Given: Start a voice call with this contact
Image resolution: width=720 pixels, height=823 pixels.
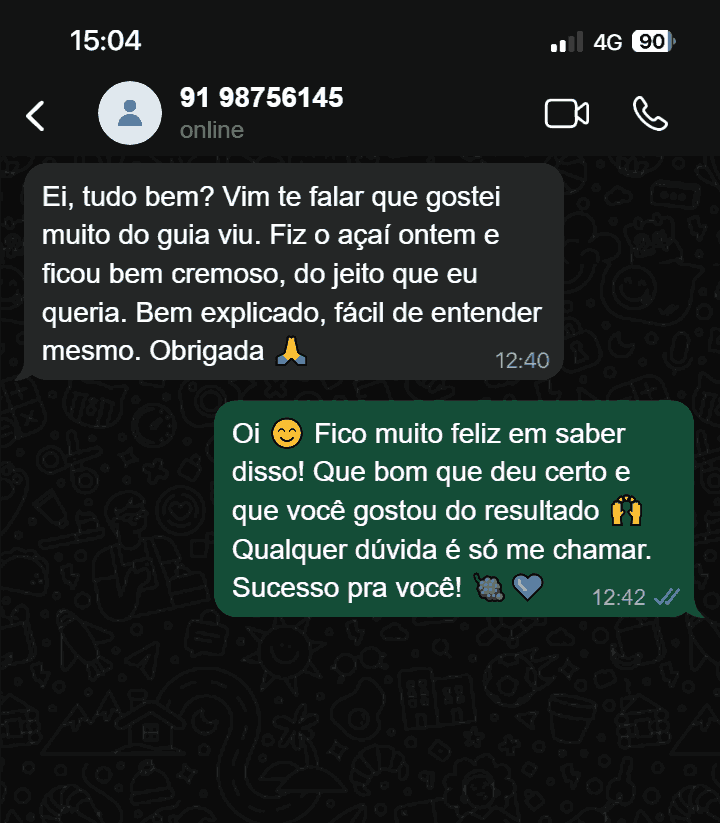Looking at the screenshot, I should tap(650, 114).
